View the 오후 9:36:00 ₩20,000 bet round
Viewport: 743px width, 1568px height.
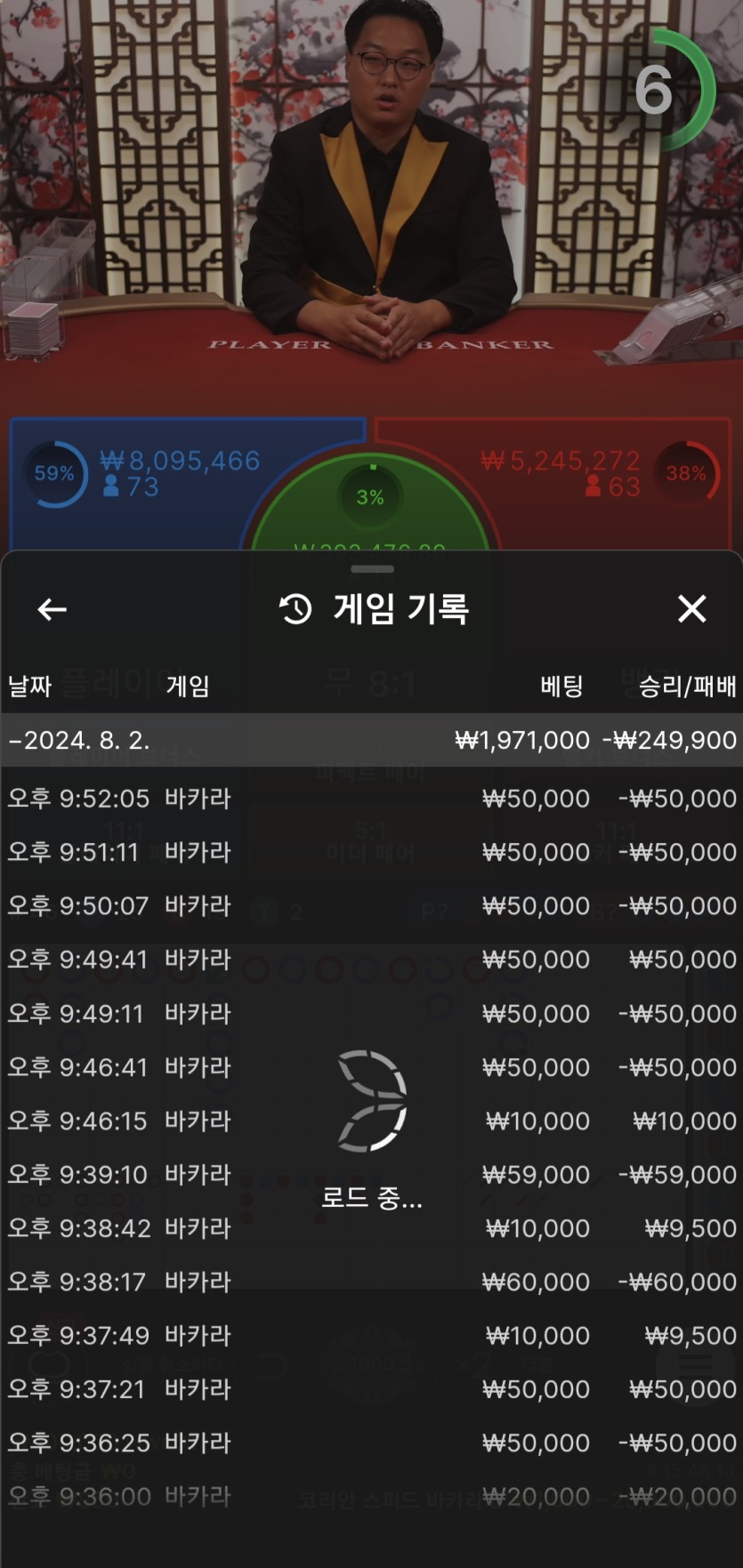[x=371, y=1497]
